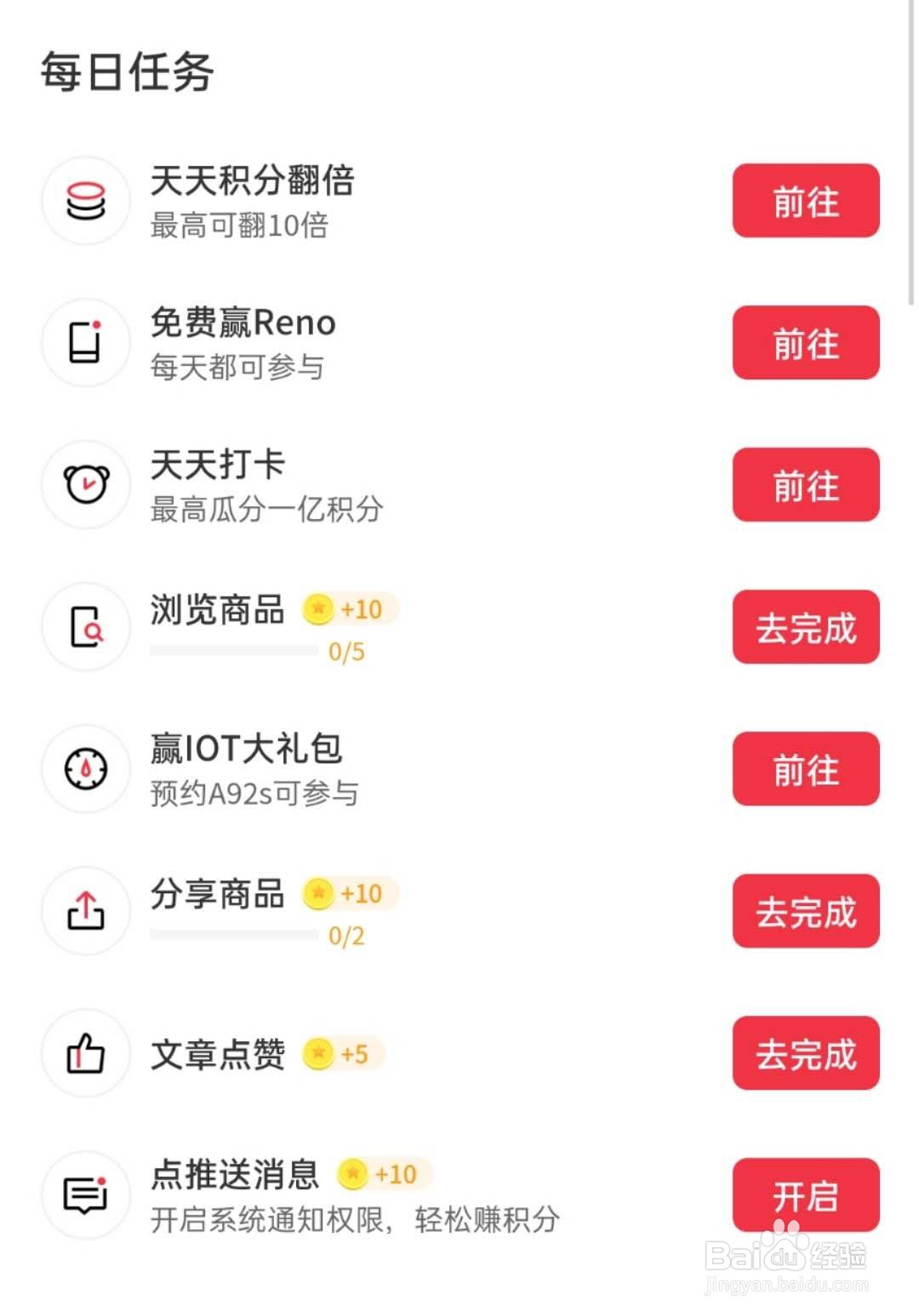Image resolution: width=919 pixels, height=1316 pixels.
Task: Open 天天打卡 with its 前往 button
Action: pyautogui.click(x=805, y=485)
